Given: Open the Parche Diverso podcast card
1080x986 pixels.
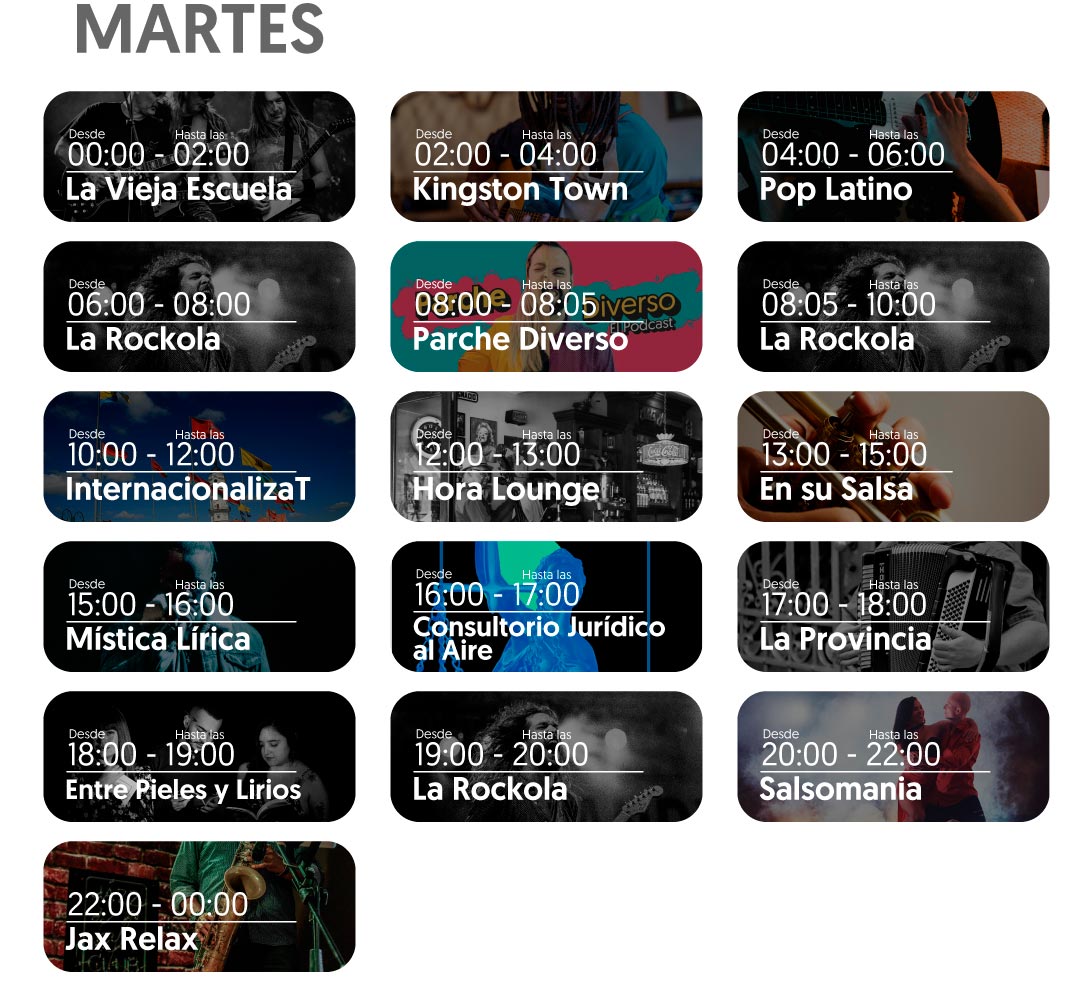Looking at the screenshot, I should click(x=546, y=307).
